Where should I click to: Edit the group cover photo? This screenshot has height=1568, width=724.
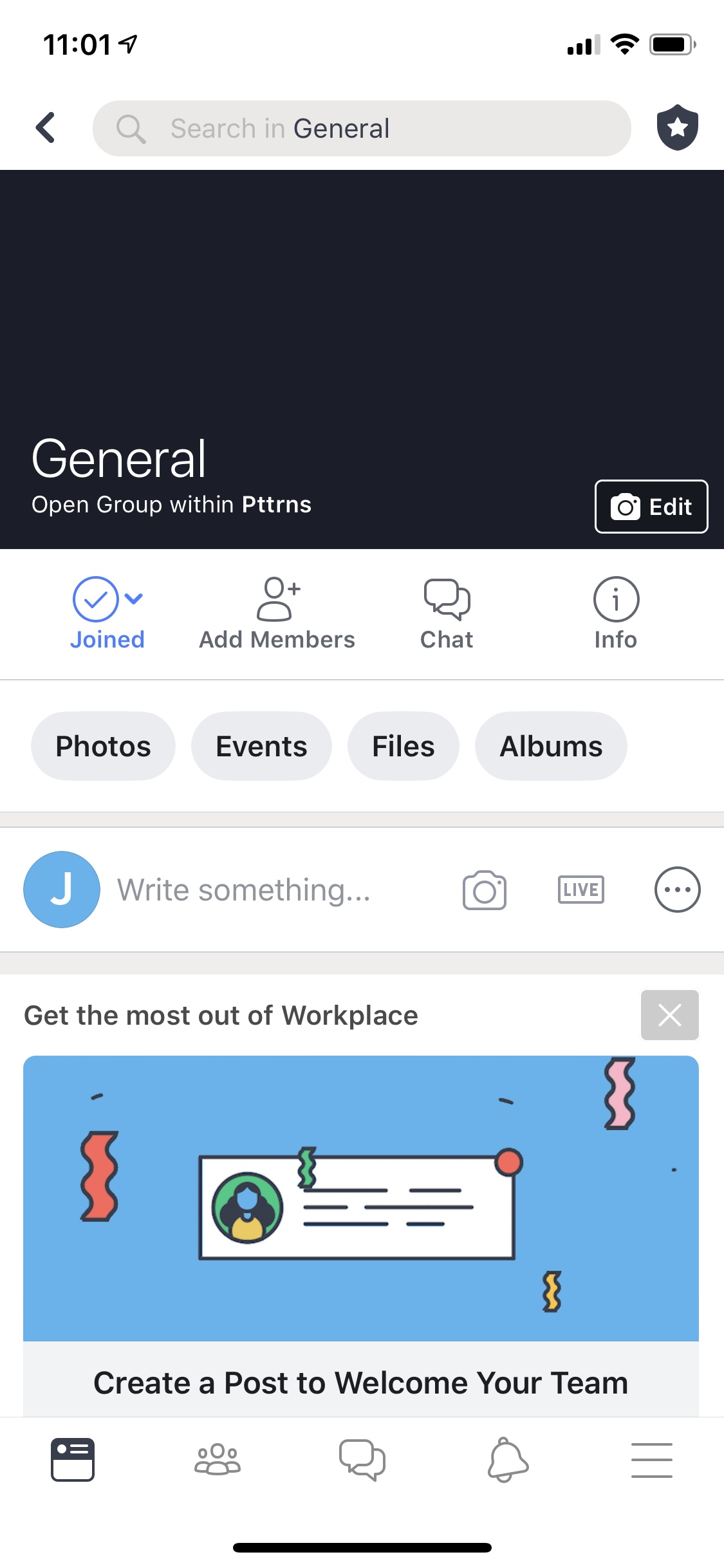tap(651, 507)
